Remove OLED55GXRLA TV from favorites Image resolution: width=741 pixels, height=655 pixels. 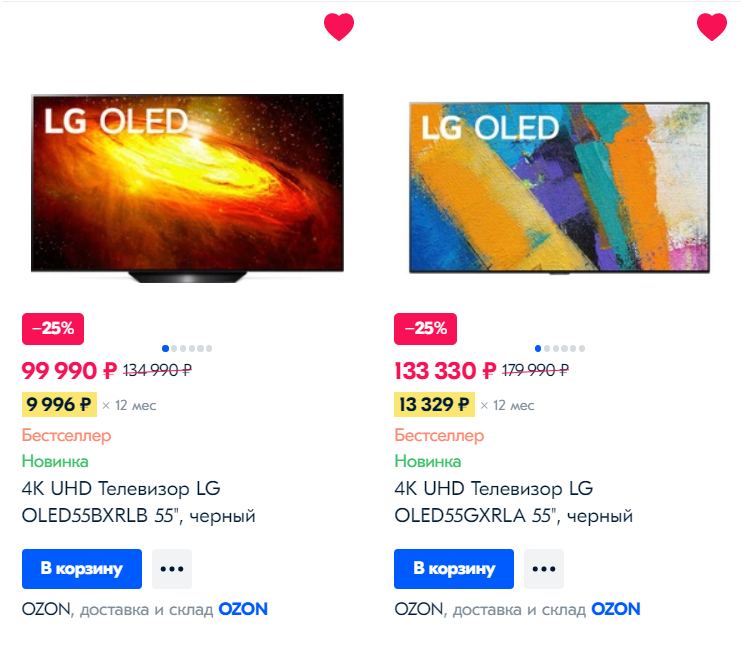click(x=712, y=27)
